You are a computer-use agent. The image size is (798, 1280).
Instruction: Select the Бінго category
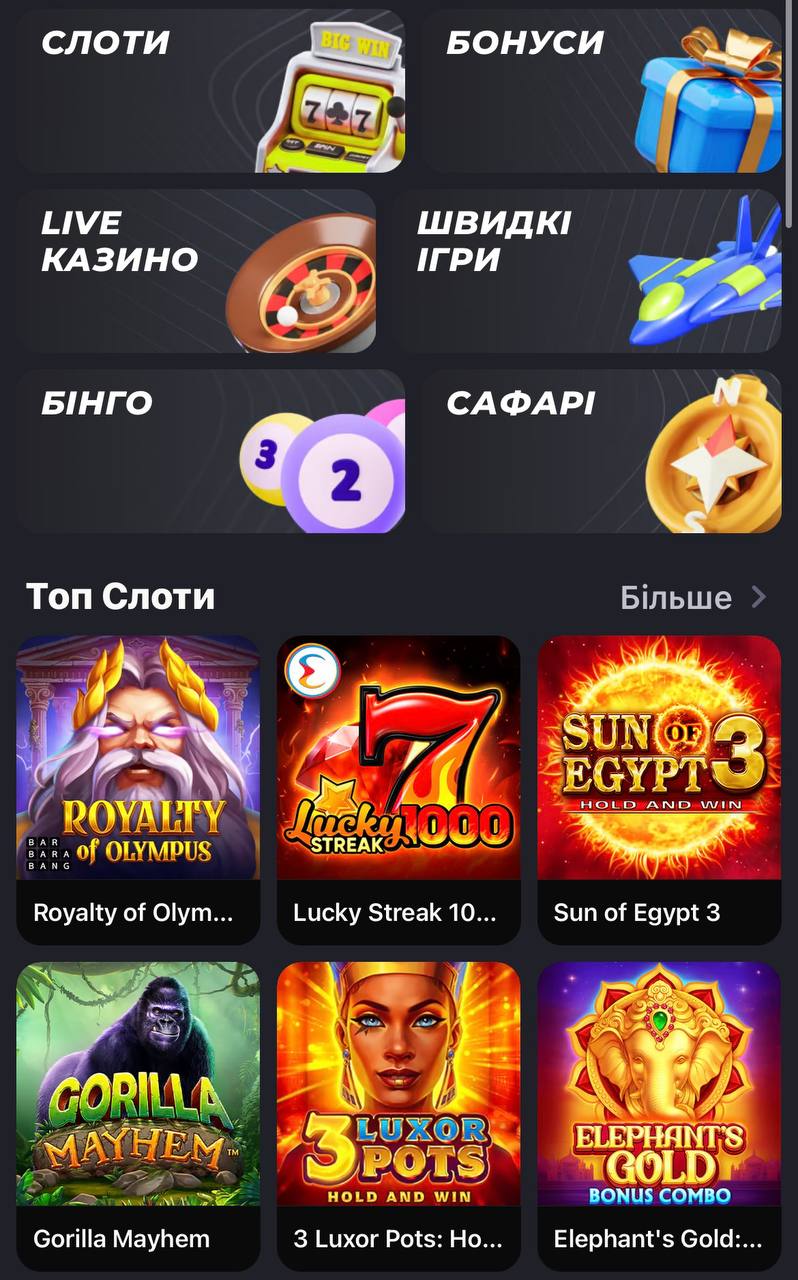click(210, 451)
